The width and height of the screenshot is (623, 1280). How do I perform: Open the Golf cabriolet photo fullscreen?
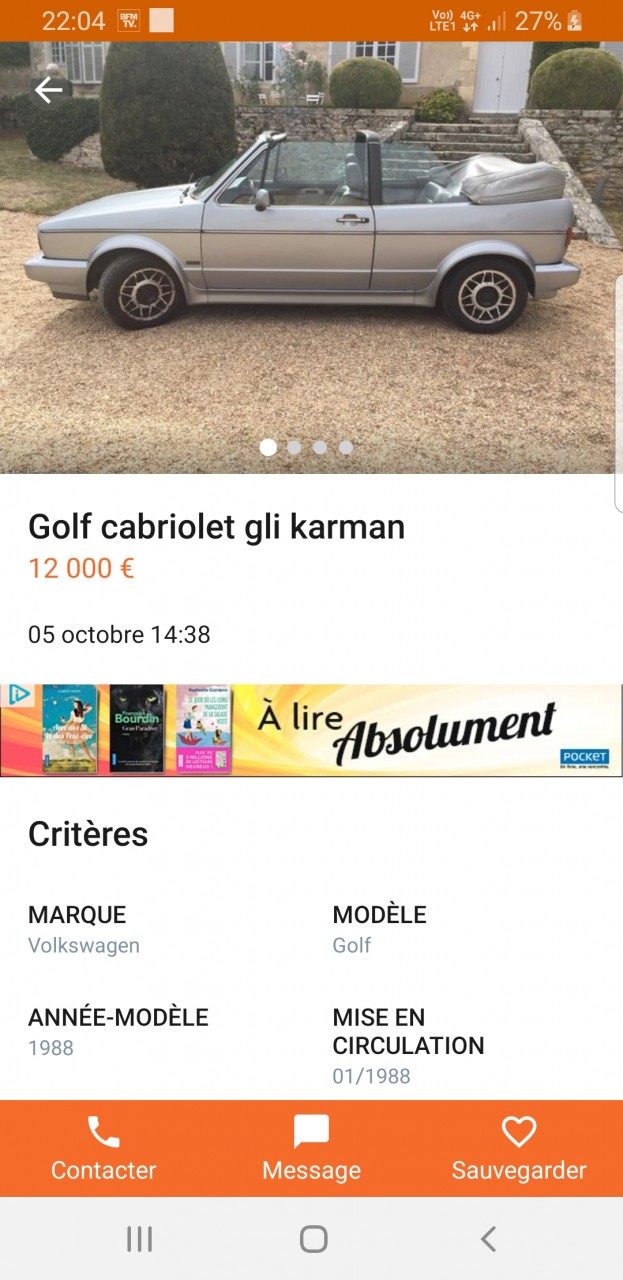(310, 260)
